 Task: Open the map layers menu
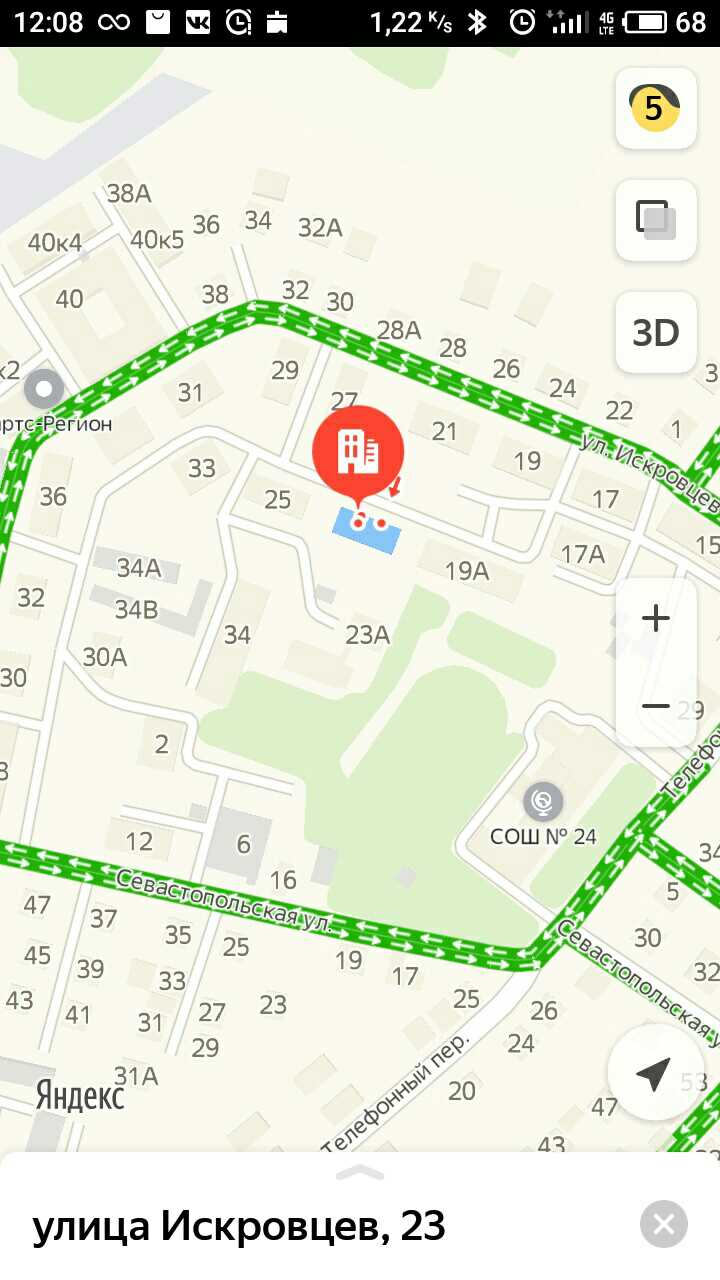(655, 220)
